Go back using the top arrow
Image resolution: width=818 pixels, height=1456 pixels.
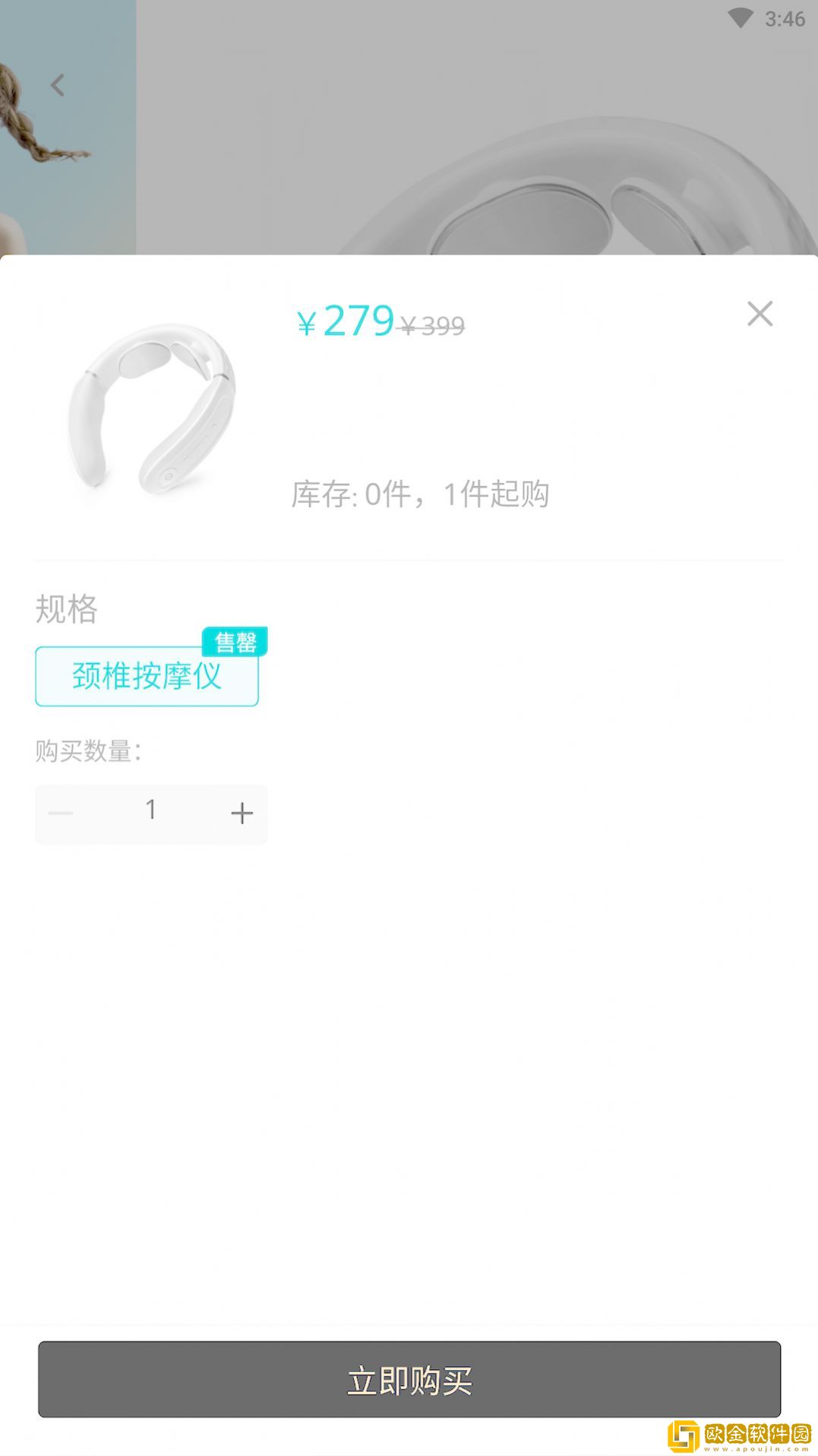pyautogui.click(x=58, y=85)
